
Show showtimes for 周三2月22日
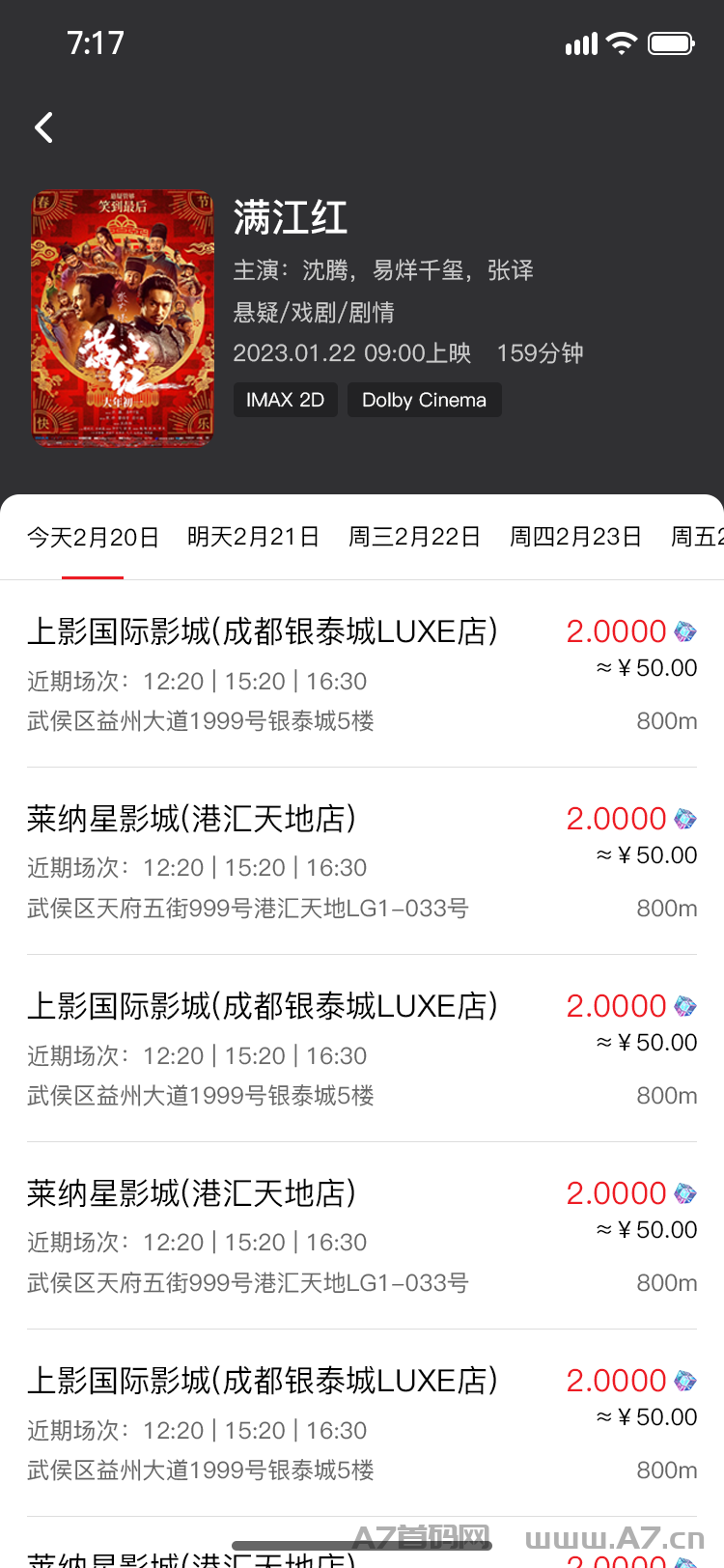coord(414,537)
